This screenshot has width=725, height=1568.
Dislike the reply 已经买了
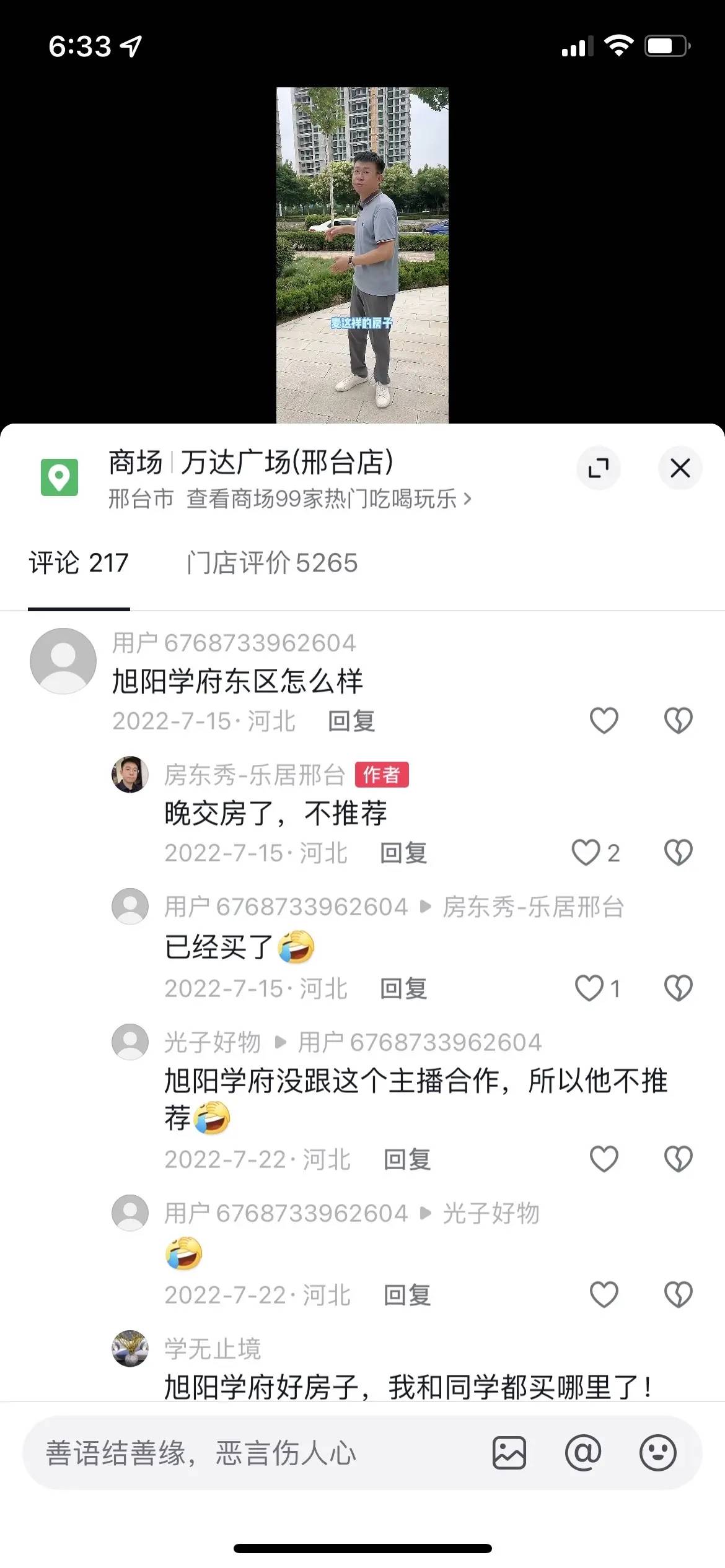(678, 988)
